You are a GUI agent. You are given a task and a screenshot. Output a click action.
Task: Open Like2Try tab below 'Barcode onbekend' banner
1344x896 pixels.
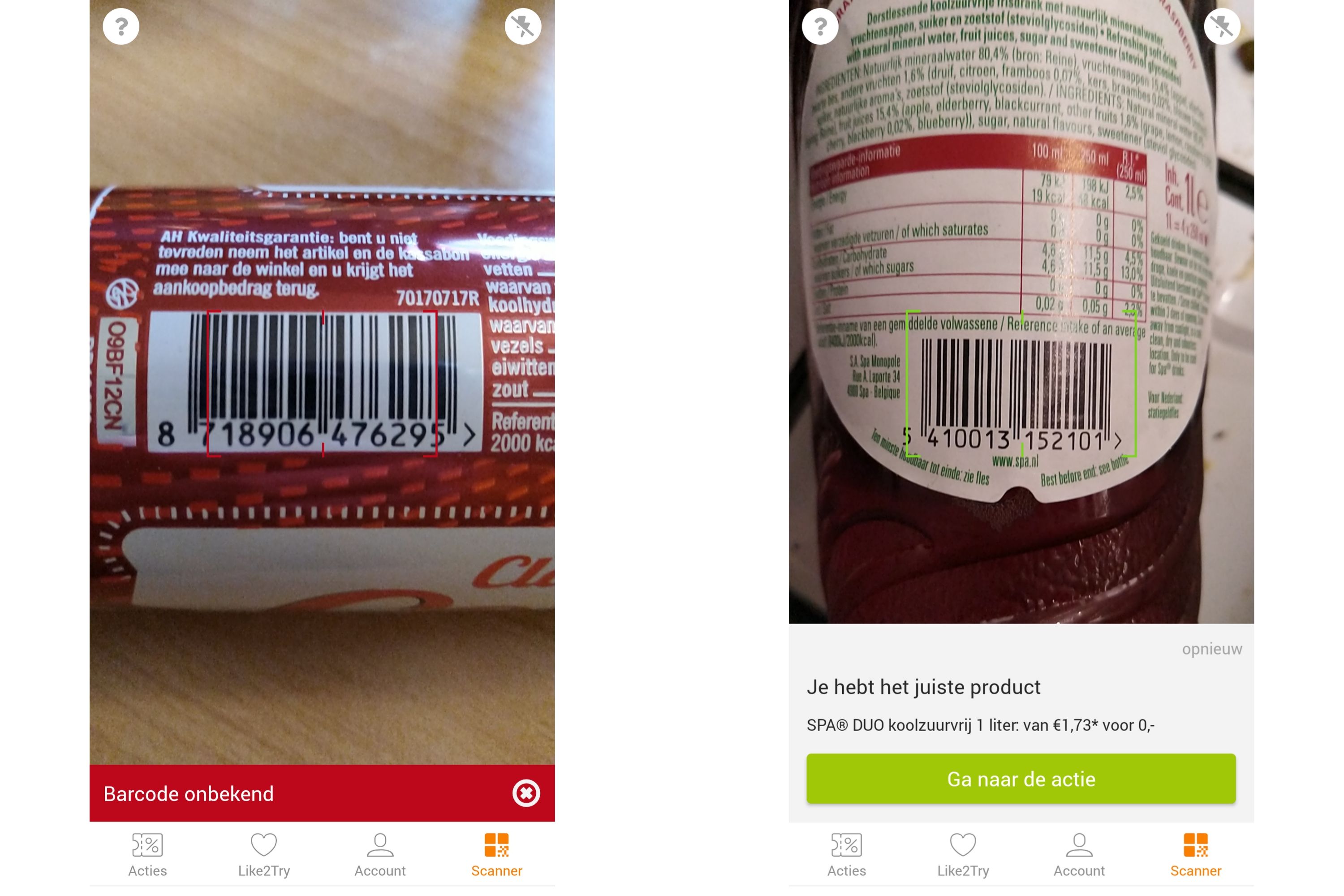click(x=264, y=855)
